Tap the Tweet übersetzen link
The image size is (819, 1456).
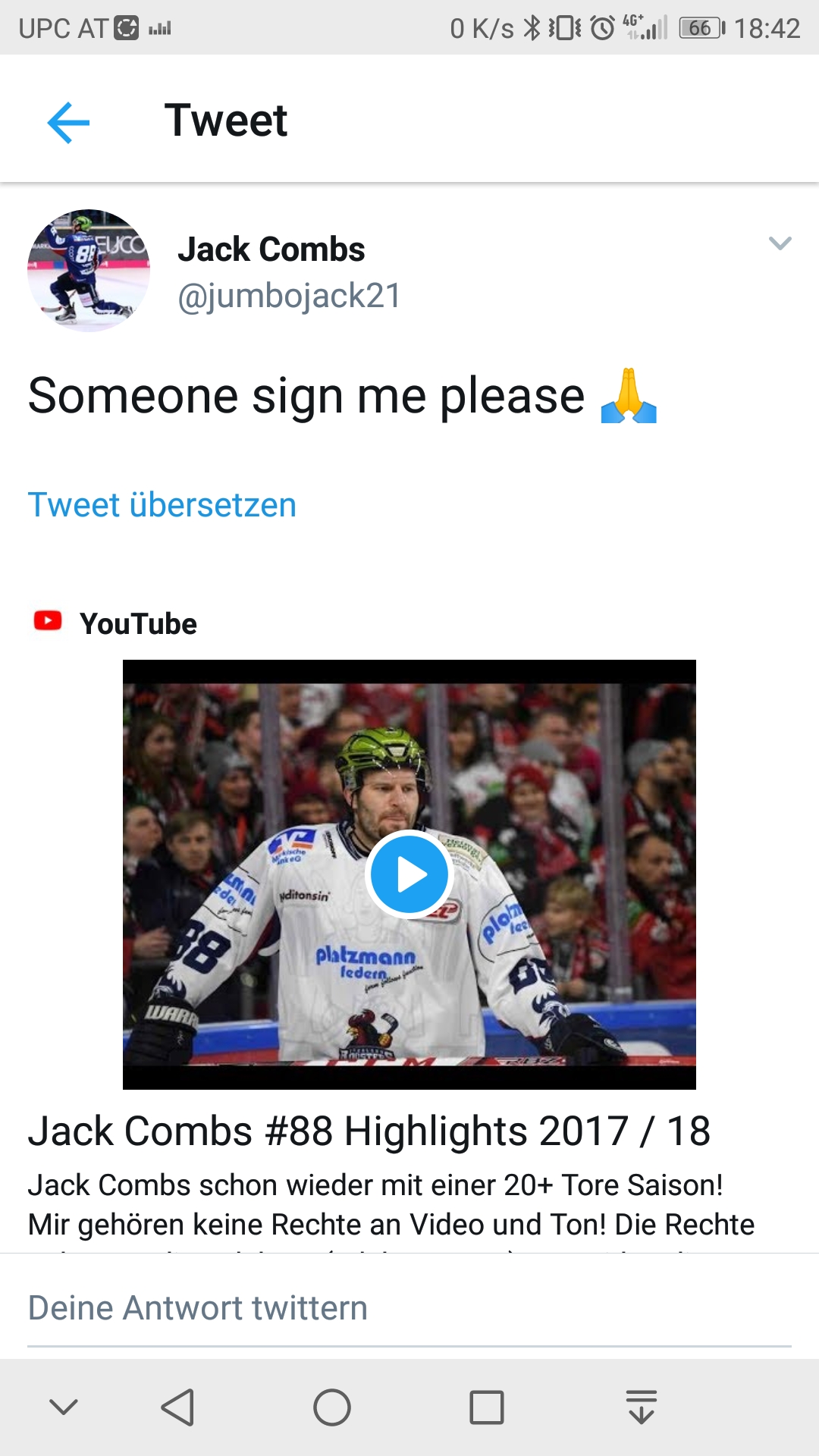(162, 505)
